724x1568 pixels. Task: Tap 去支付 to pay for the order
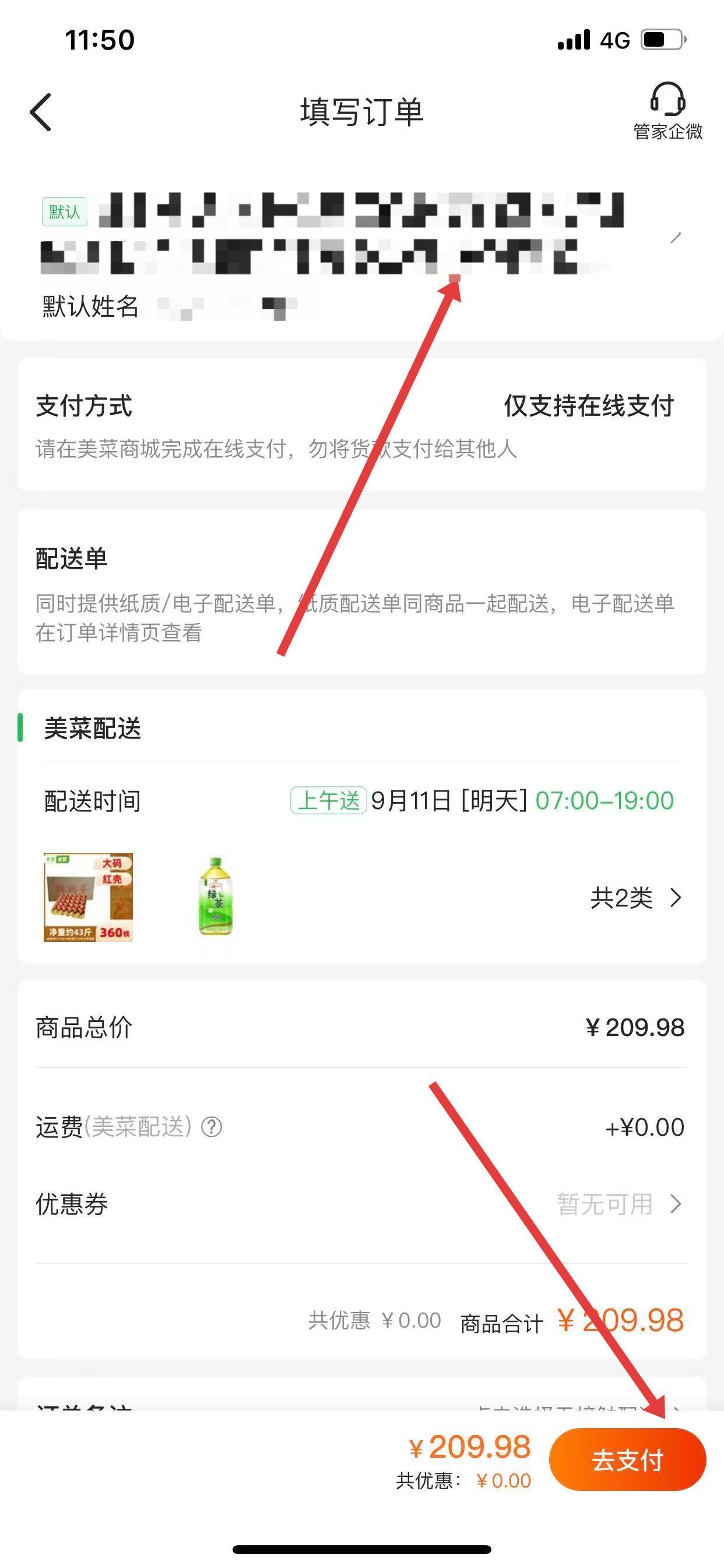pos(627,1459)
